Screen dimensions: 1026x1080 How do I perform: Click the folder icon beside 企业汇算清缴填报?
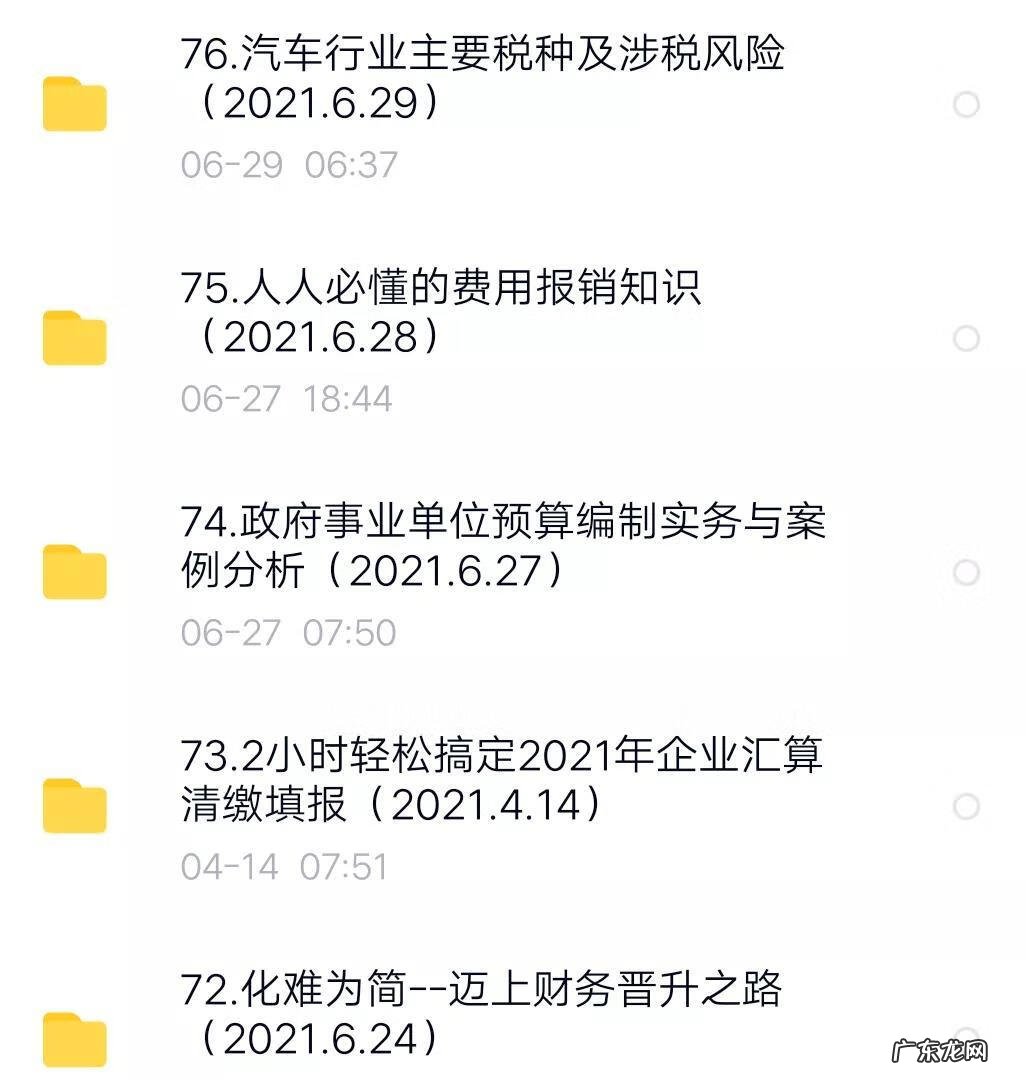click(76, 806)
